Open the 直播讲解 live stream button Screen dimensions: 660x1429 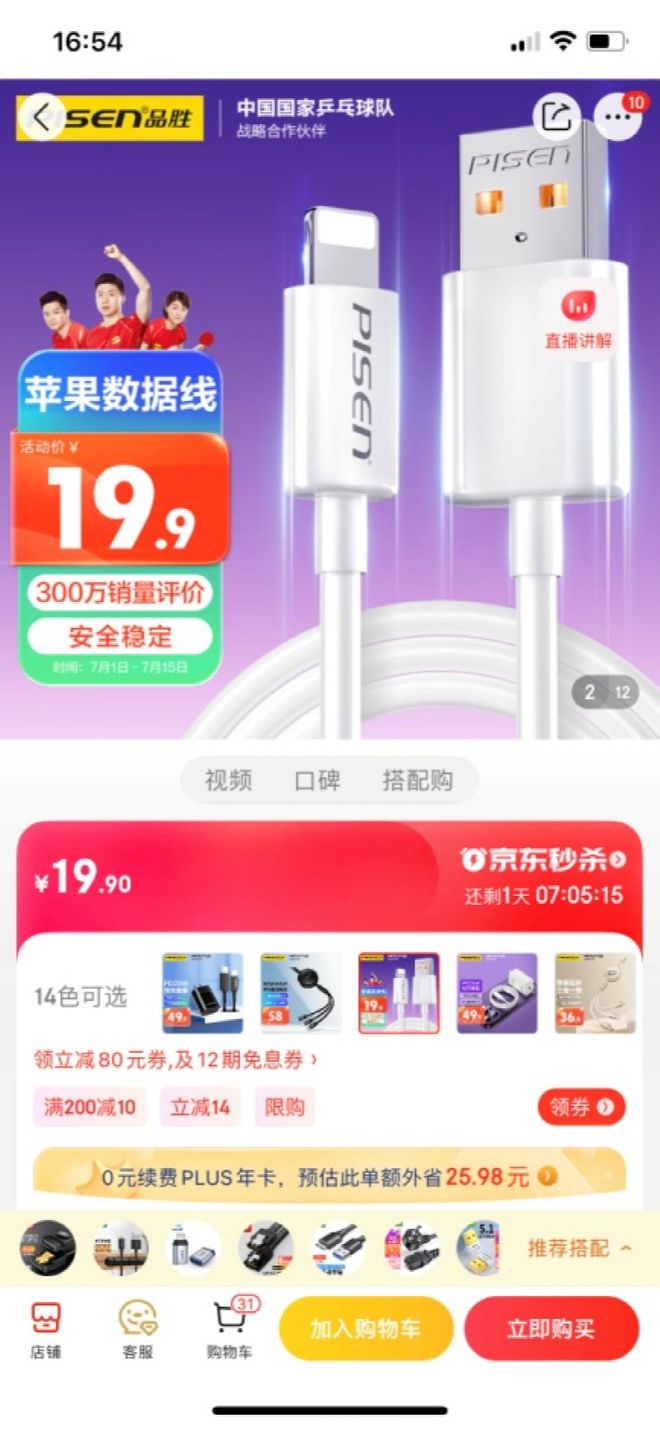(578, 316)
